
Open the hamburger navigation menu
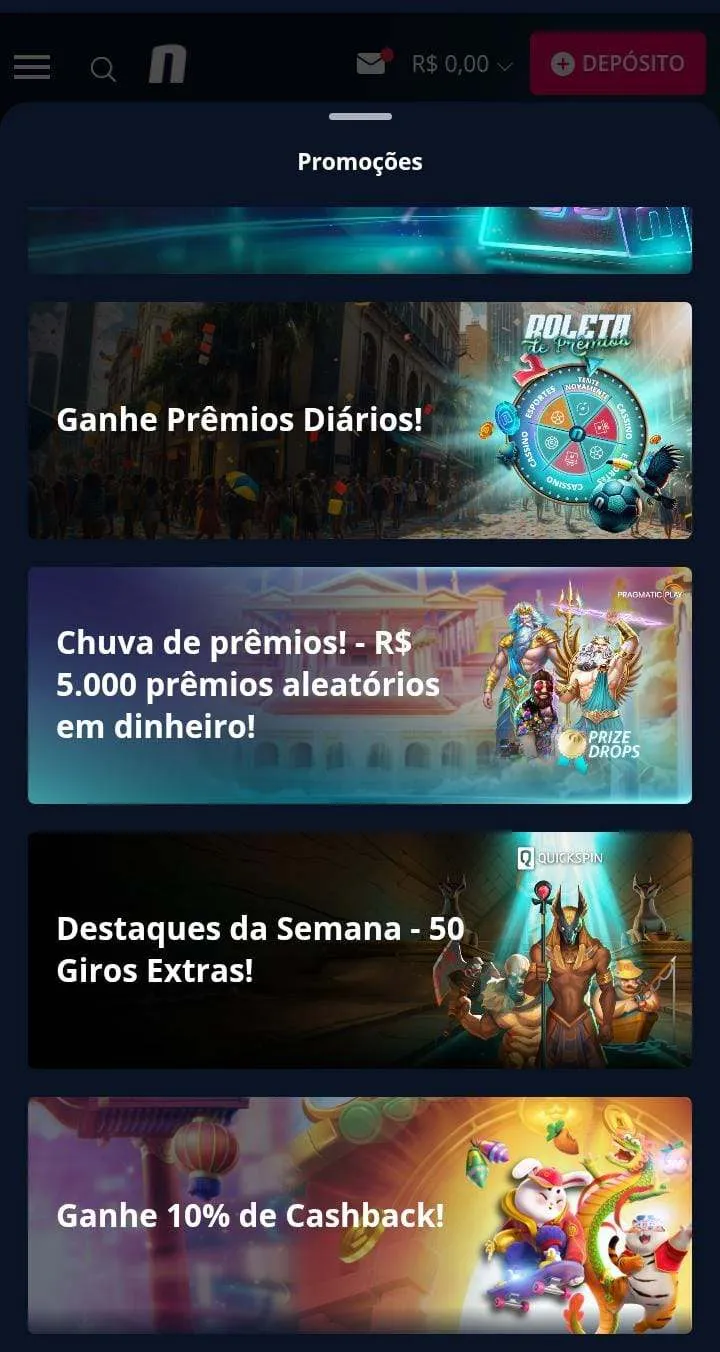point(31,67)
